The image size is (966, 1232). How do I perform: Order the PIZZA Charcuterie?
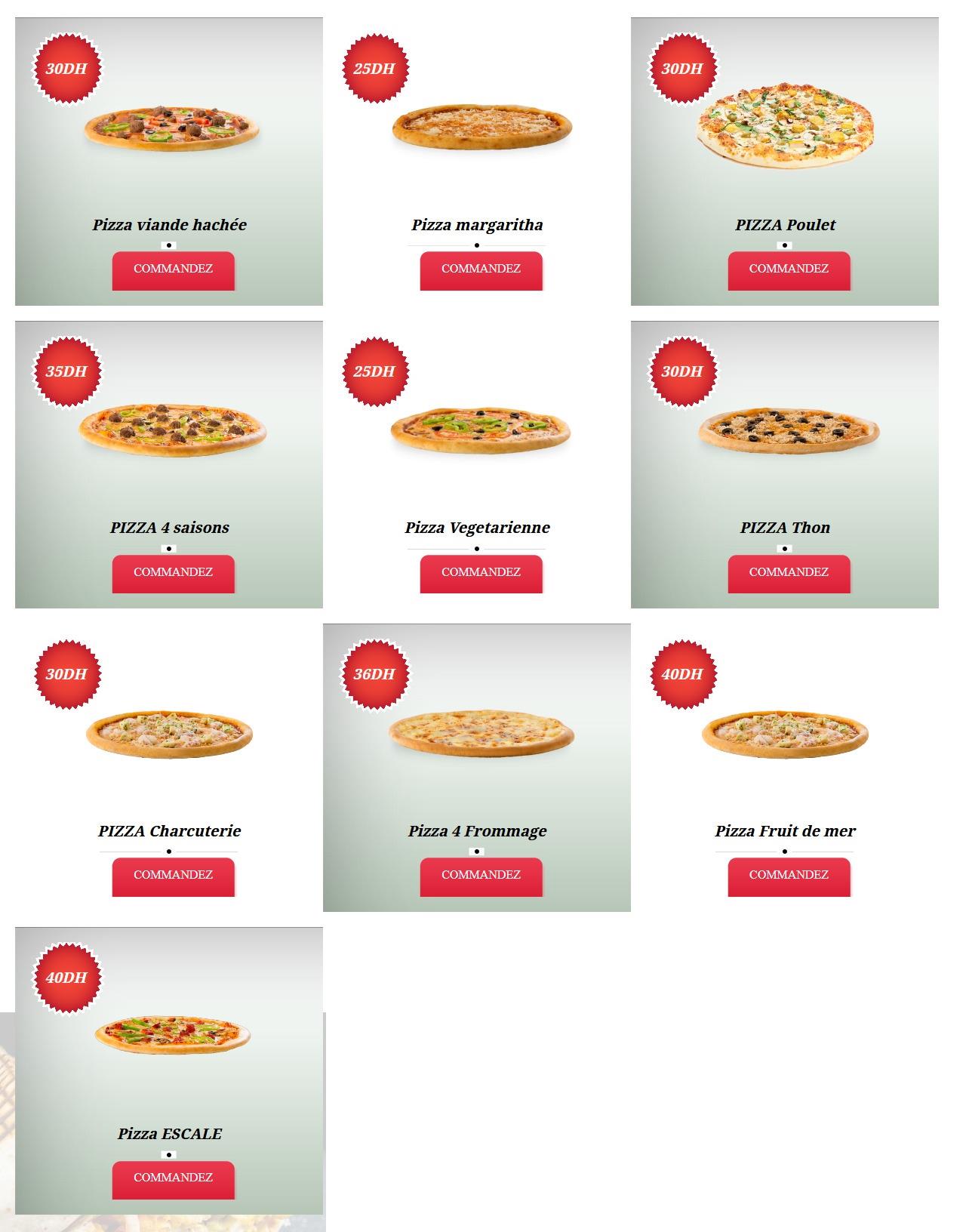pyautogui.click(x=173, y=876)
